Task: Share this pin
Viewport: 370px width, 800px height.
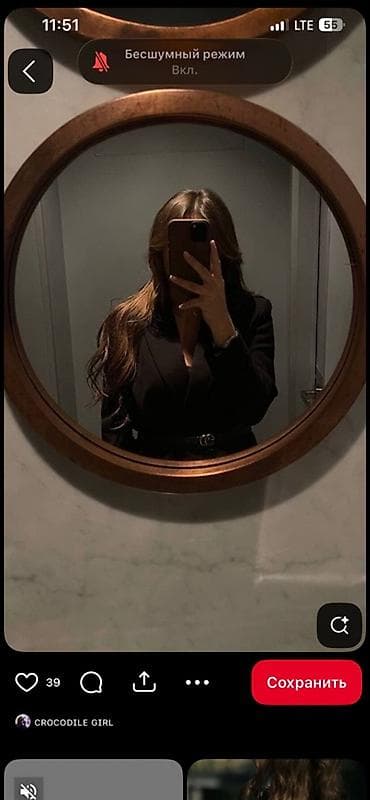Action: point(144,682)
